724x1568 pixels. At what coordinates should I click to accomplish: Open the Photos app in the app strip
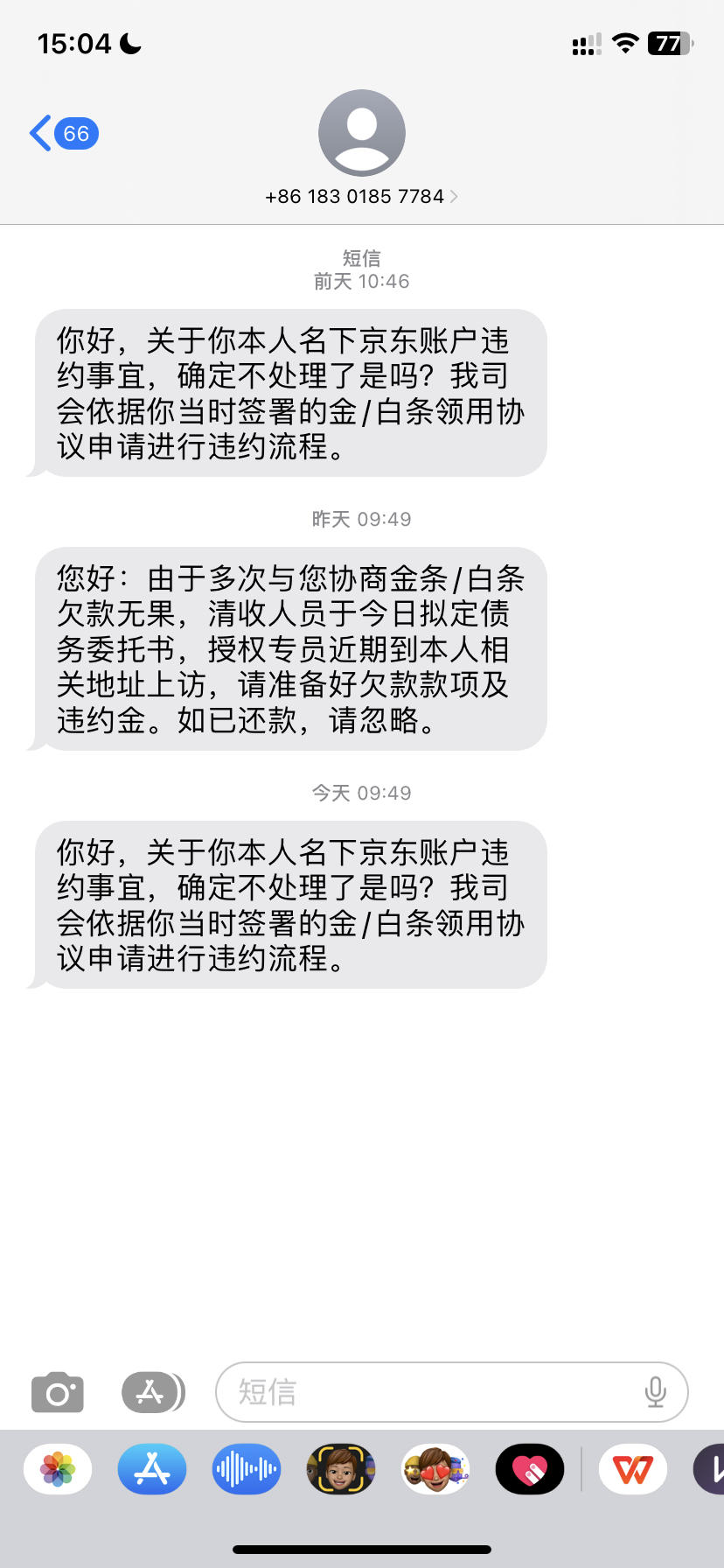click(58, 1469)
